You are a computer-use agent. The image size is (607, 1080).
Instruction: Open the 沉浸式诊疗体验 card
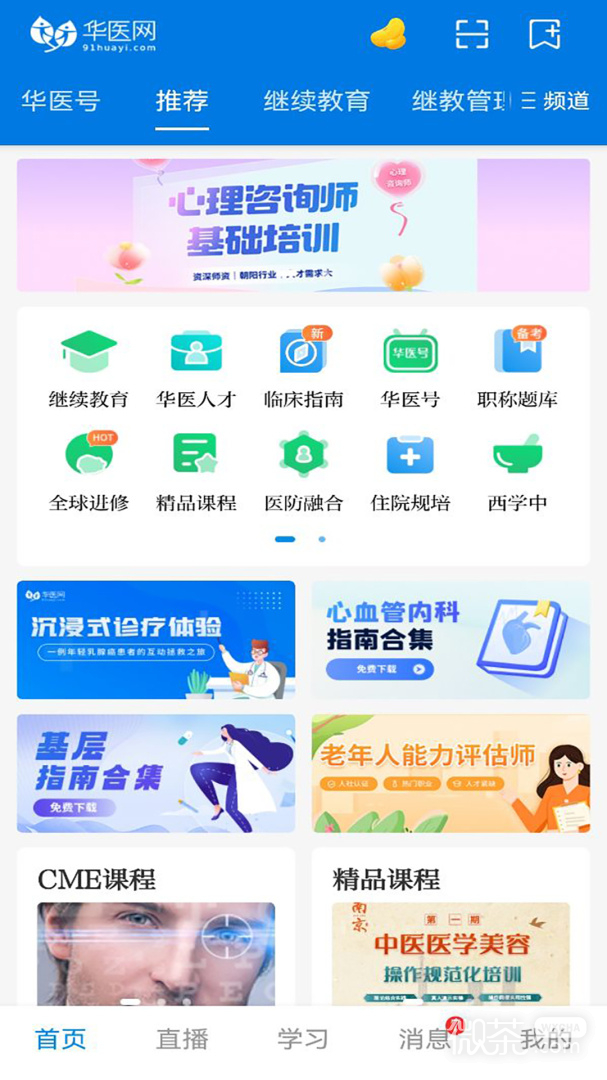point(156,640)
